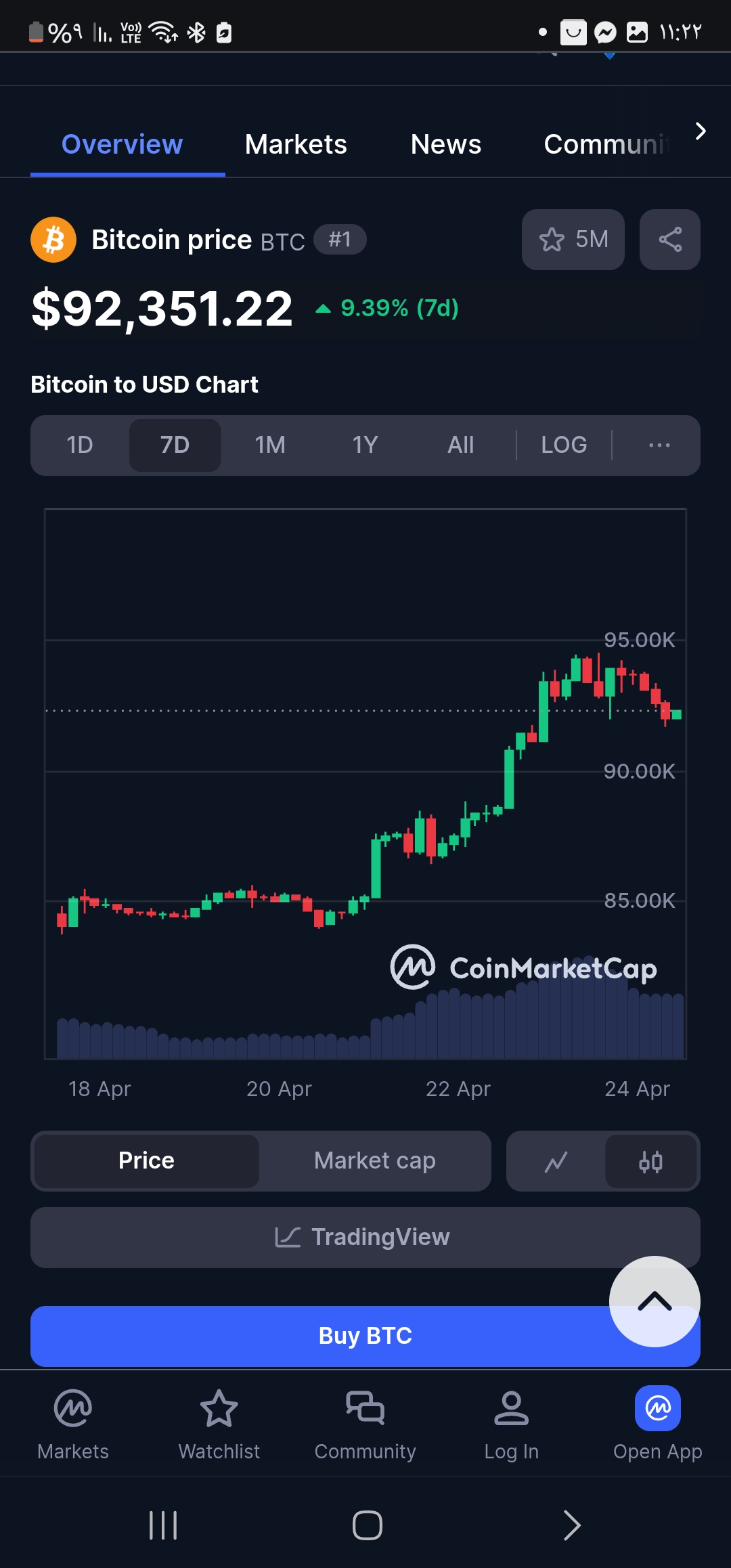Switch chart to Market cap
The height and width of the screenshot is (1568, 731).
375,1160
